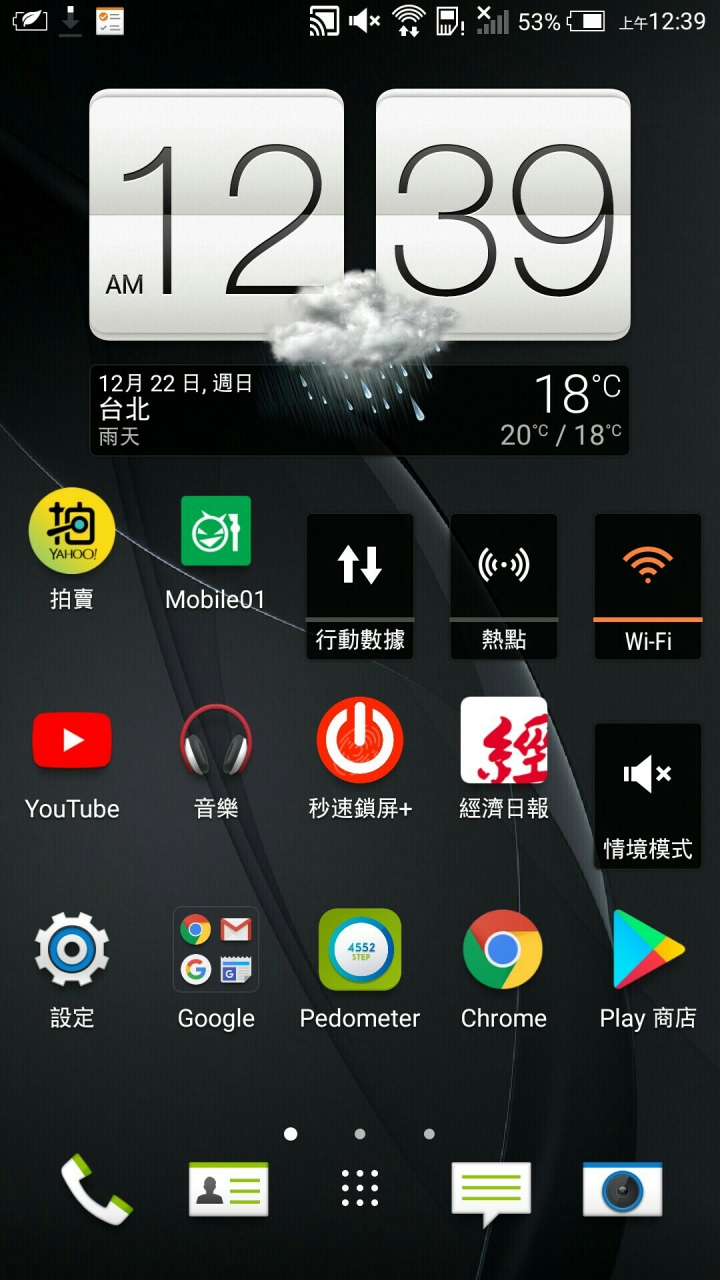Open Play 商店
This screenshot has height=1280, width=720.
tap(648, 950)
